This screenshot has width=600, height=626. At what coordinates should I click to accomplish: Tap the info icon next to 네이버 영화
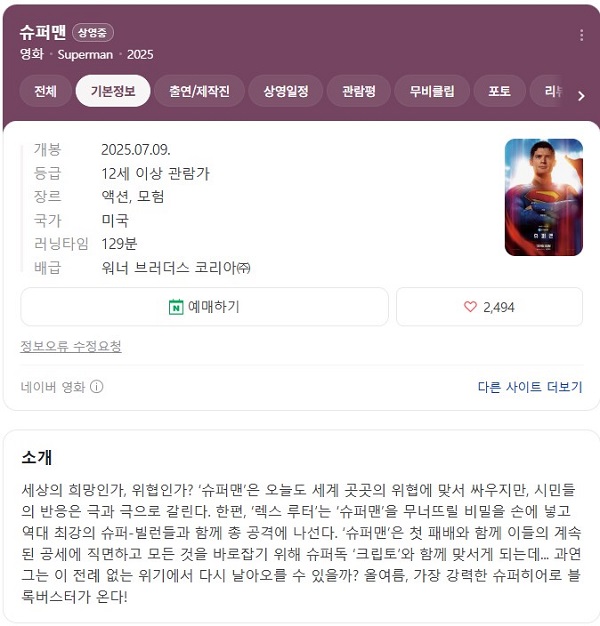(x=97, y=387)
